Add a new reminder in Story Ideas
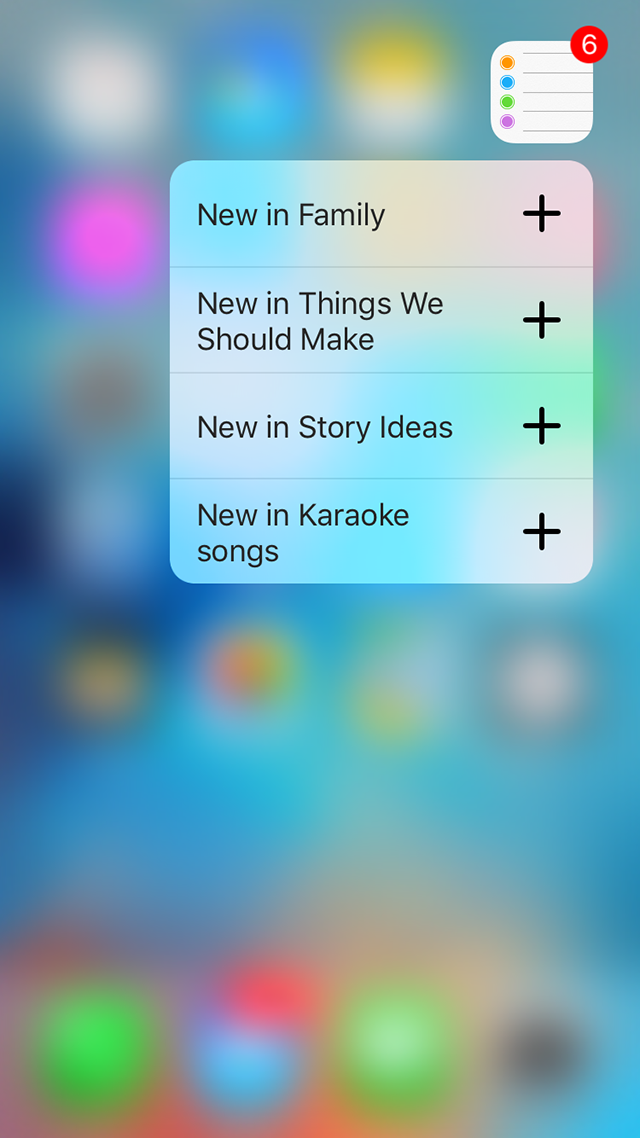 point(381,427)
